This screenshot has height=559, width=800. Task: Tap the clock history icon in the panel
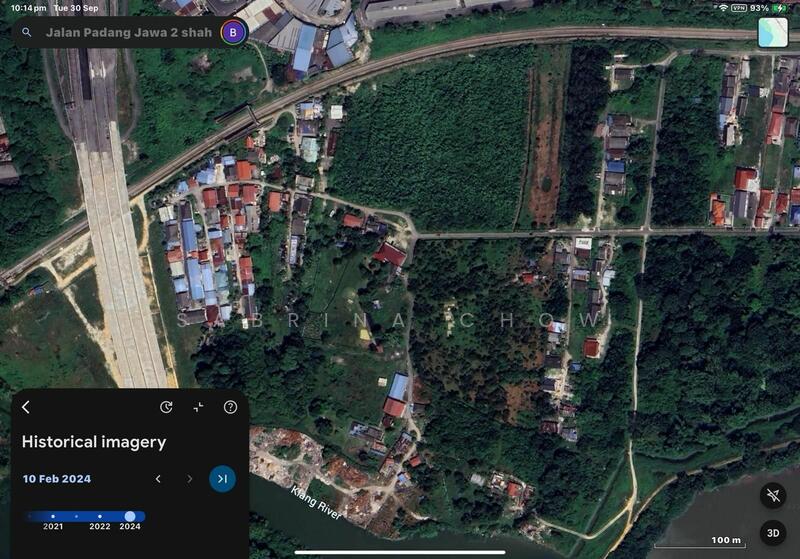point(166,407)
